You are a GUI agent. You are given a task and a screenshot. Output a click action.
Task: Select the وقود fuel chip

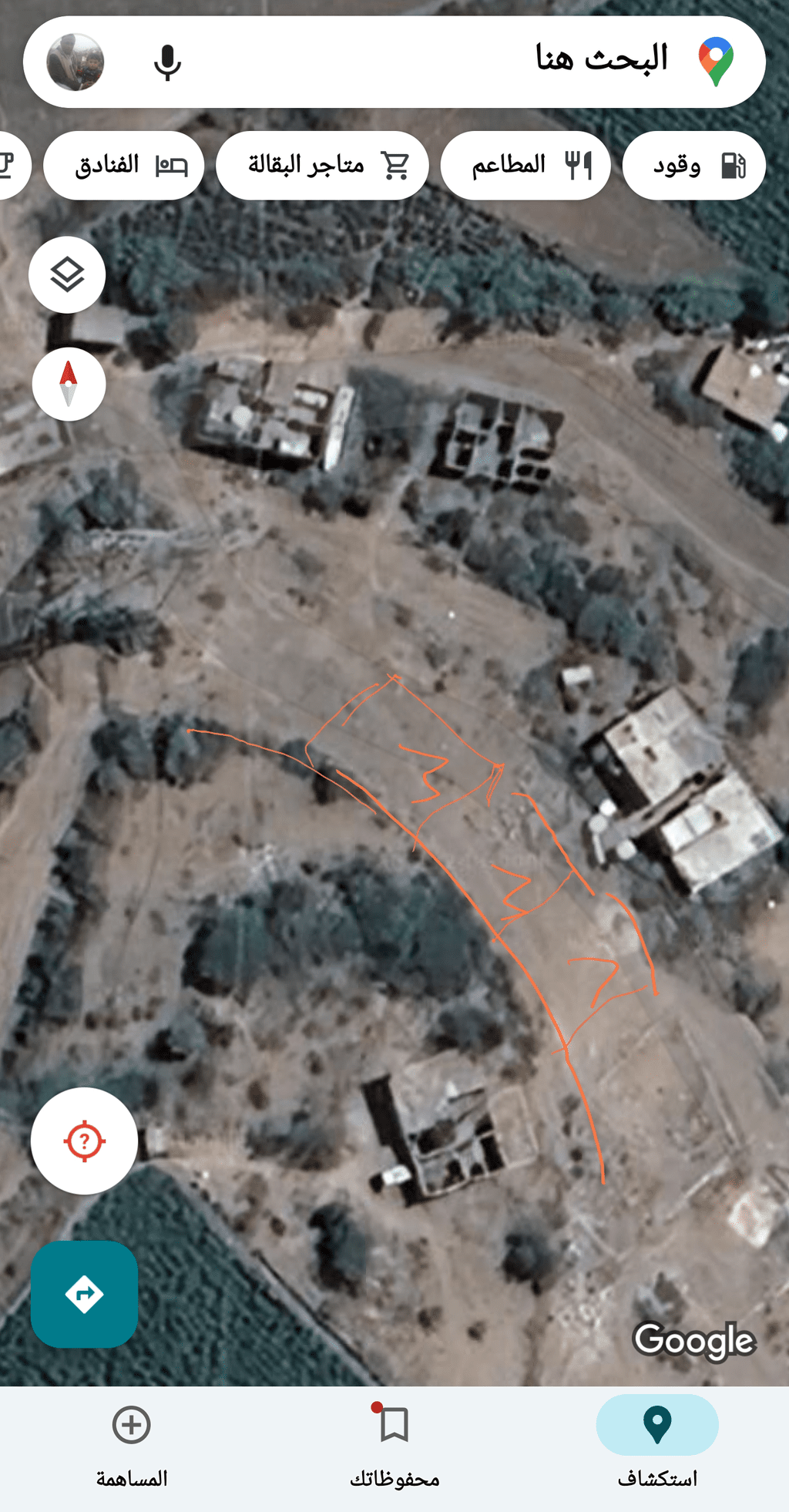pyautogui.click(x=693, y=166)
